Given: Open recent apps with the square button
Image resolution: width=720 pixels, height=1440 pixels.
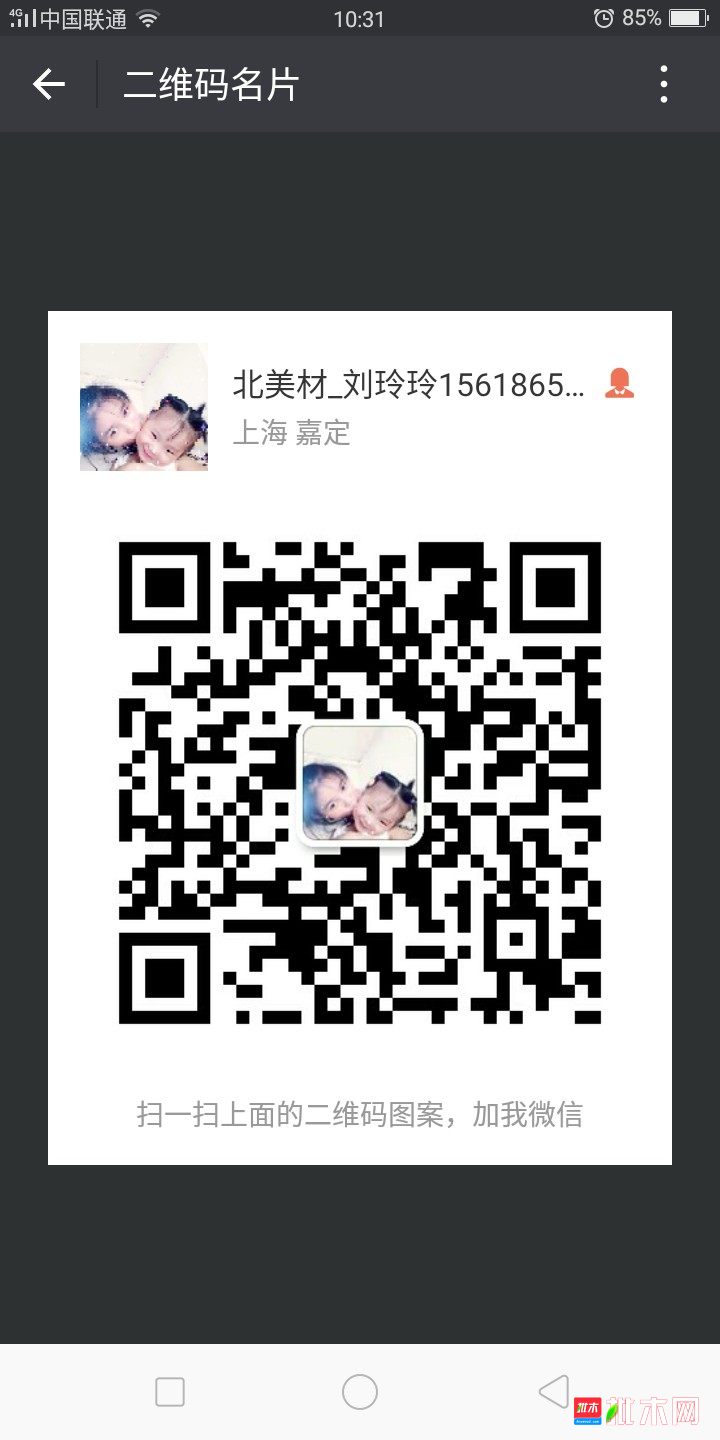Looking at the screenshot, I should coord(170,1392).
